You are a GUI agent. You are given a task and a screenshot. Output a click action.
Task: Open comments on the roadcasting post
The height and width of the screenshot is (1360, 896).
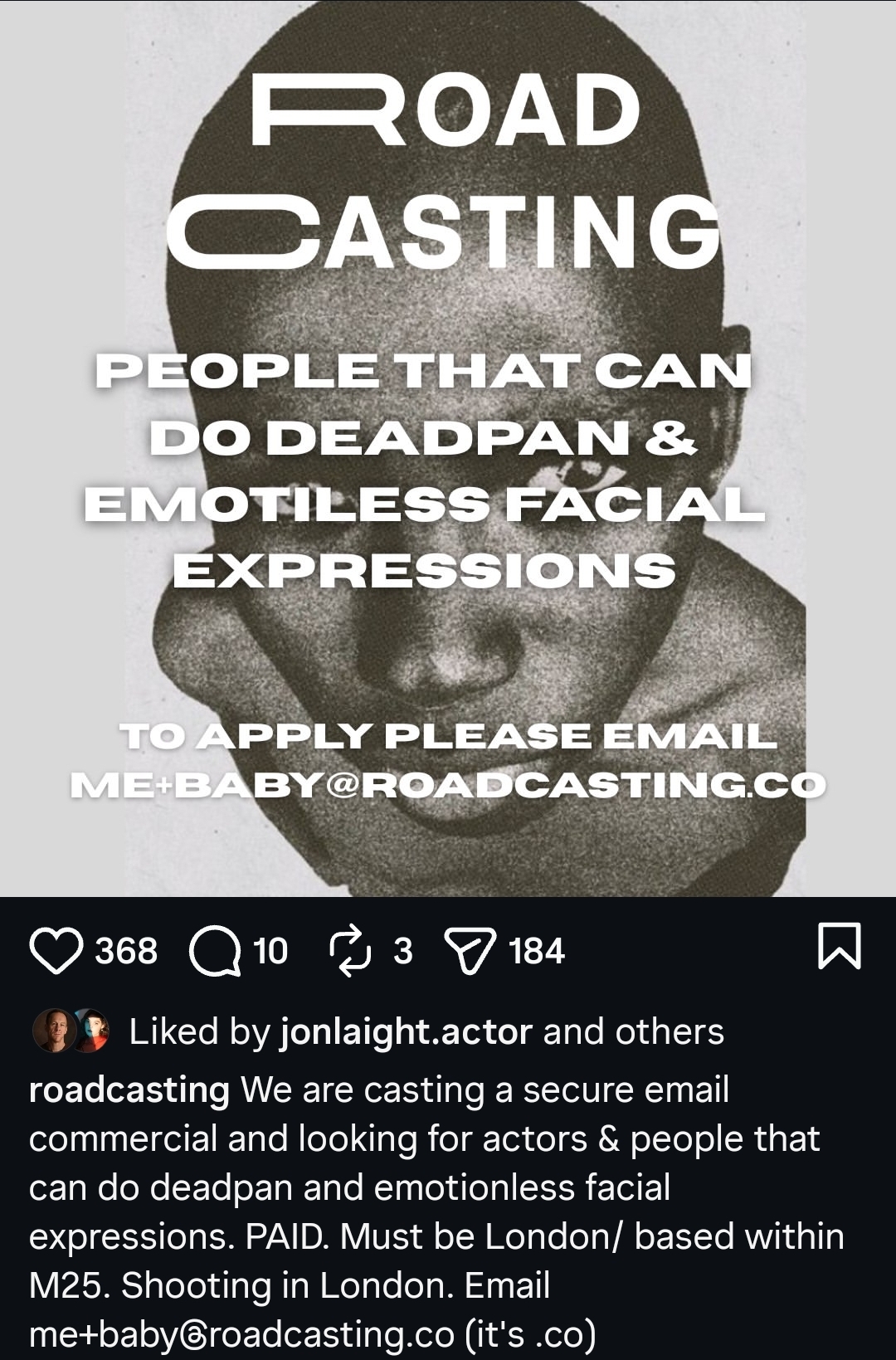(x=215, y=951)
